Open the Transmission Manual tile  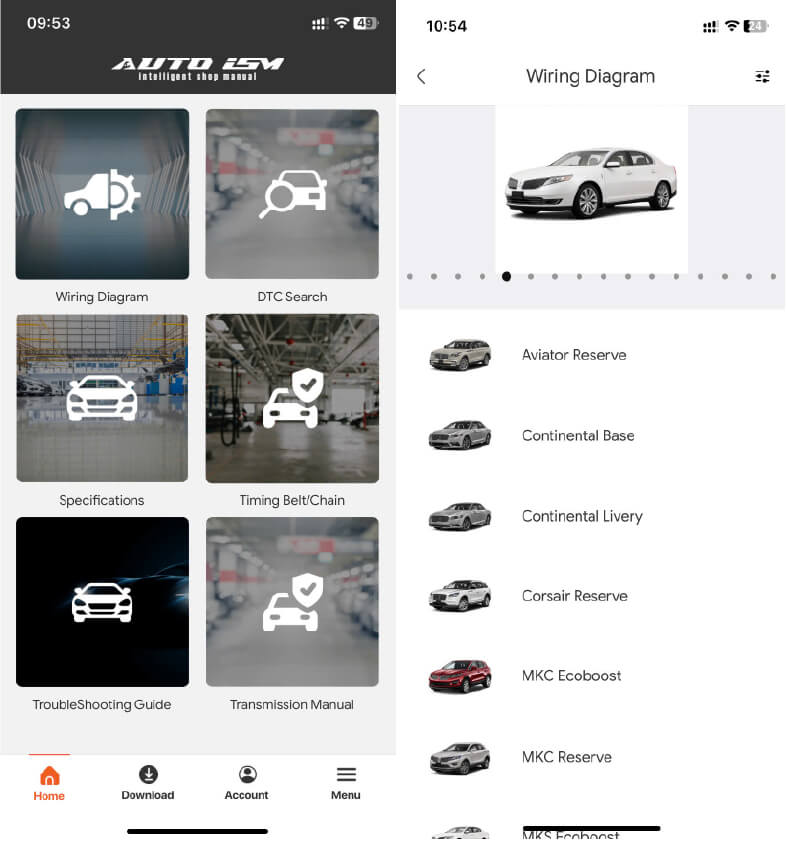click(x=292, y=602)
